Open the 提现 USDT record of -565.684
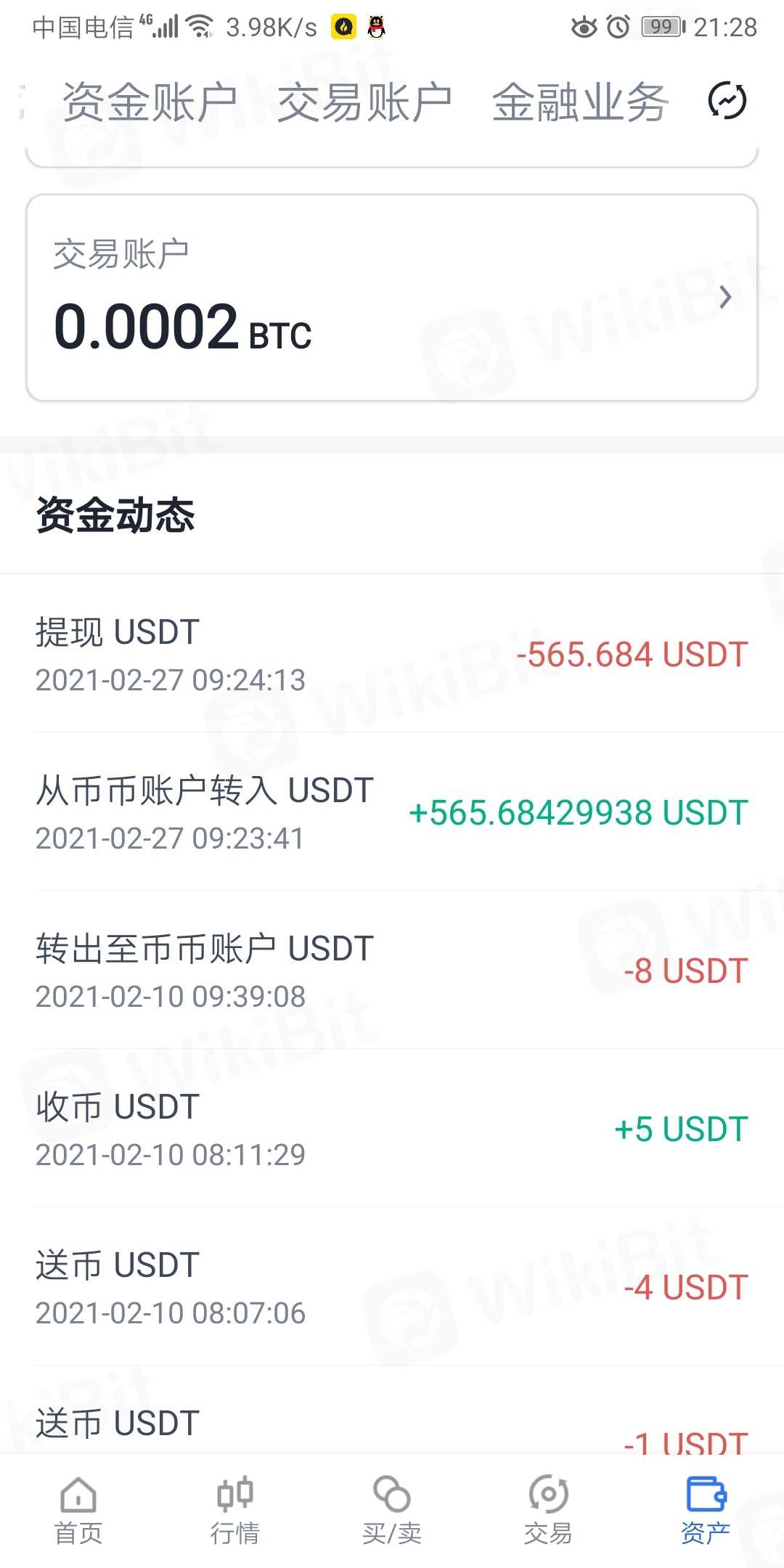Screen dimensions: 784x1568 (x=392, y=654)
